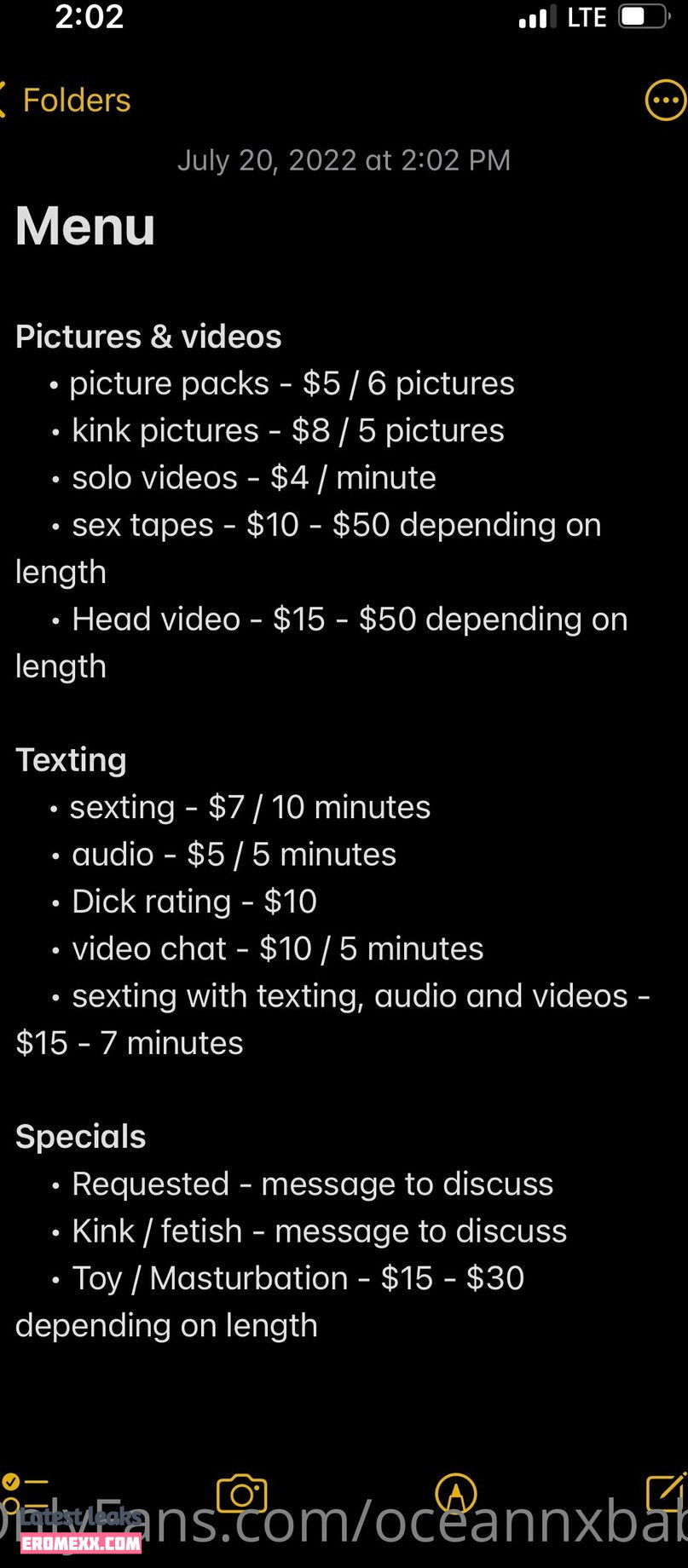
Task: Add a checklist to the note
Action: 24,1491
